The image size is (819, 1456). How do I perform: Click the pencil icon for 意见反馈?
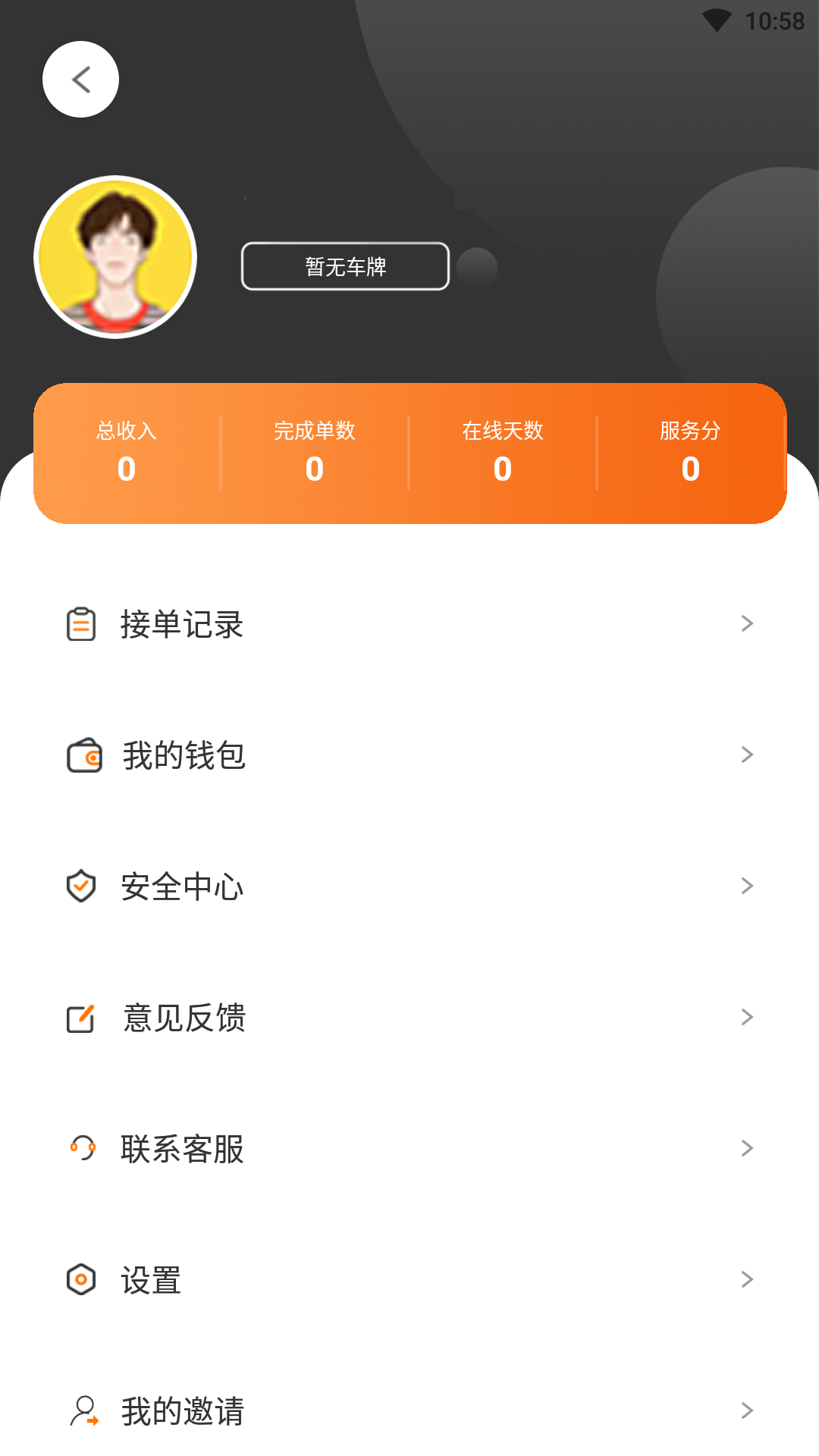(80, 1017)
